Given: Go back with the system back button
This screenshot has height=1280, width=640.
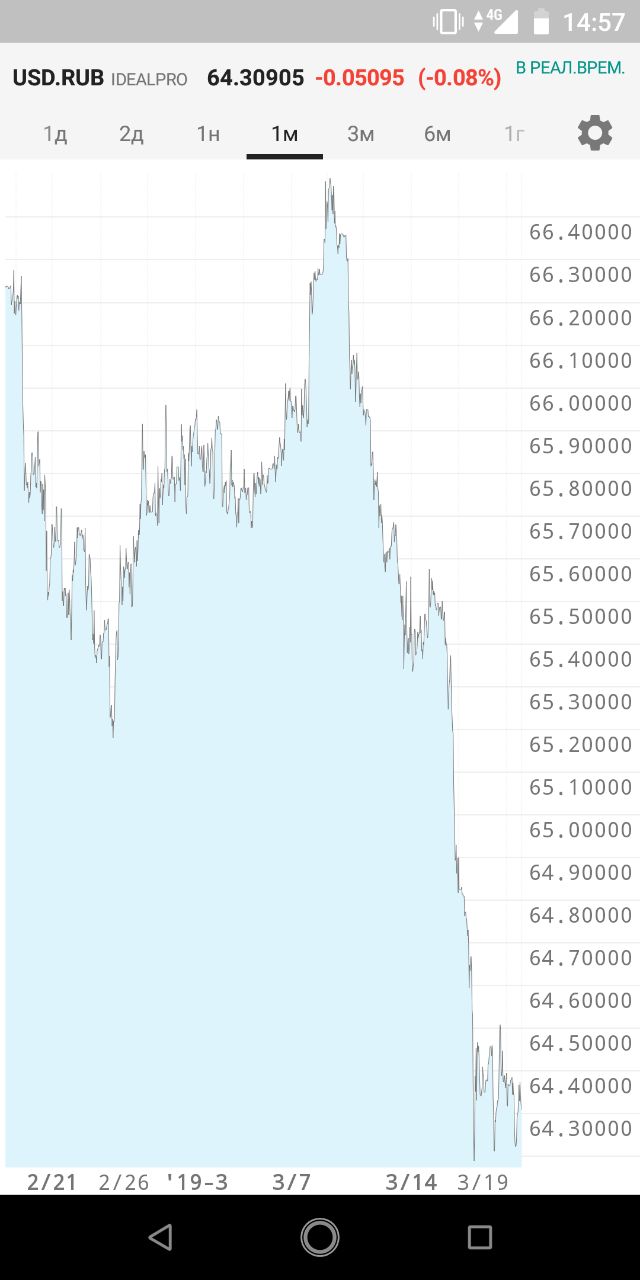Looking at the screenshot, I should pyautogui.click(x=160, y=1237).
